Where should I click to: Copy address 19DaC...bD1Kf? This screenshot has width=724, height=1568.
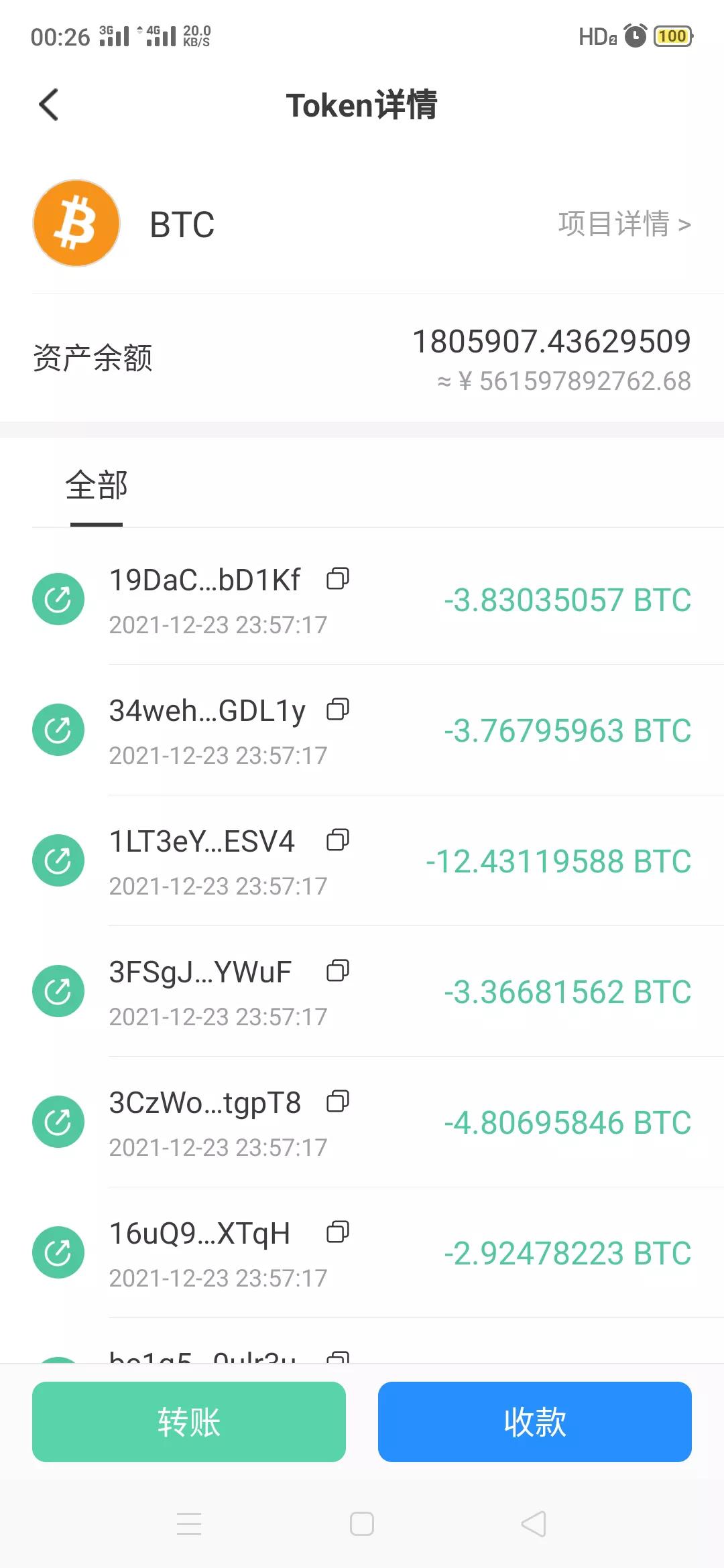pyautogui.click(x=338, y=578)
